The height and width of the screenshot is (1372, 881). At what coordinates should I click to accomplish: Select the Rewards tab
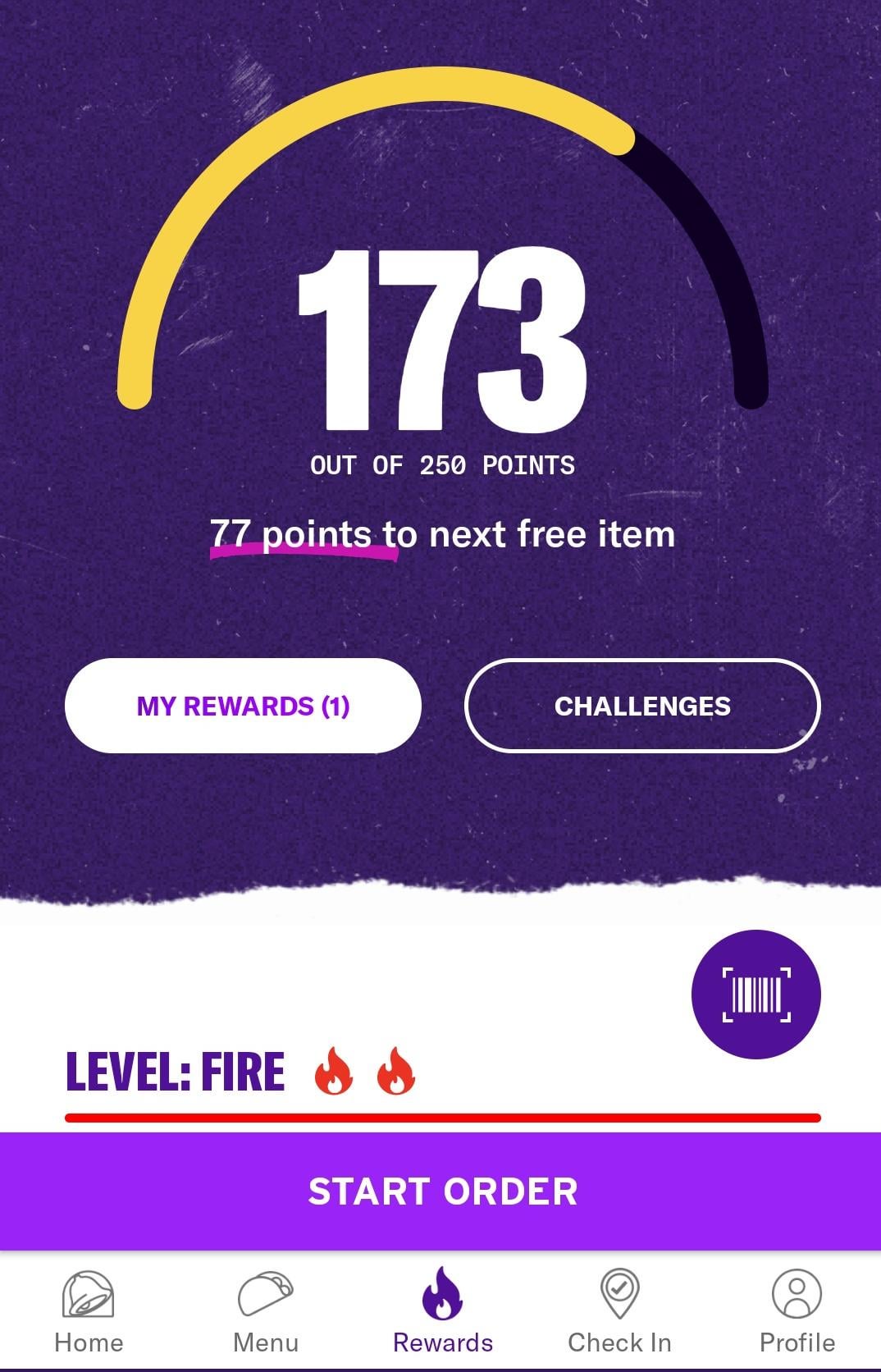[x=443, y=1311]
